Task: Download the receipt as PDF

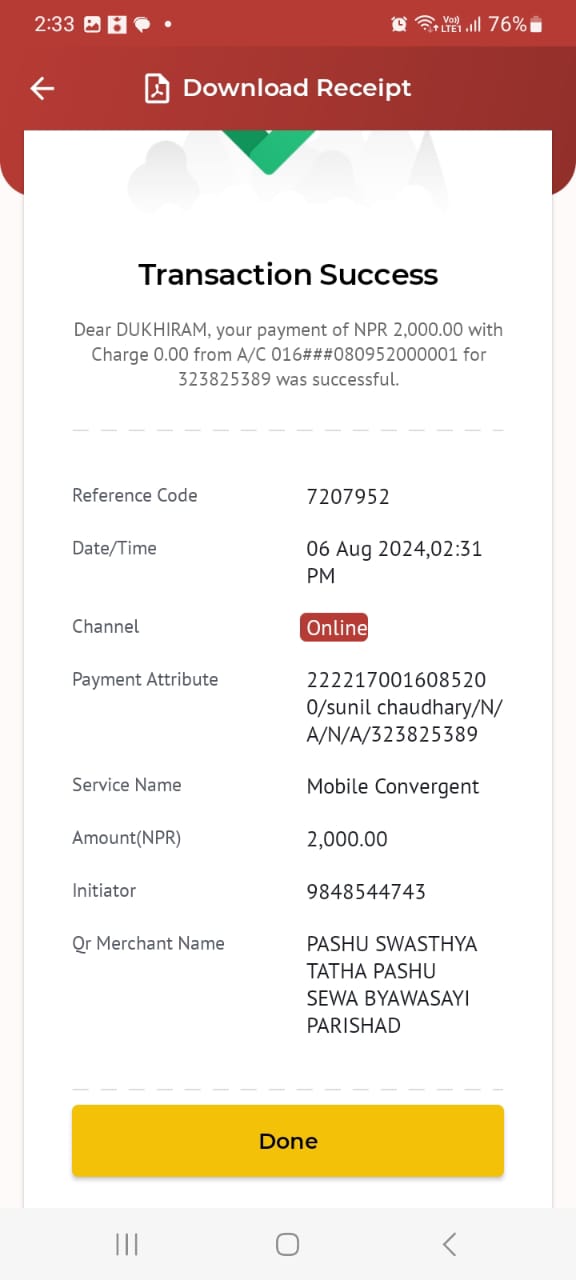Action: tap(278, 88)
